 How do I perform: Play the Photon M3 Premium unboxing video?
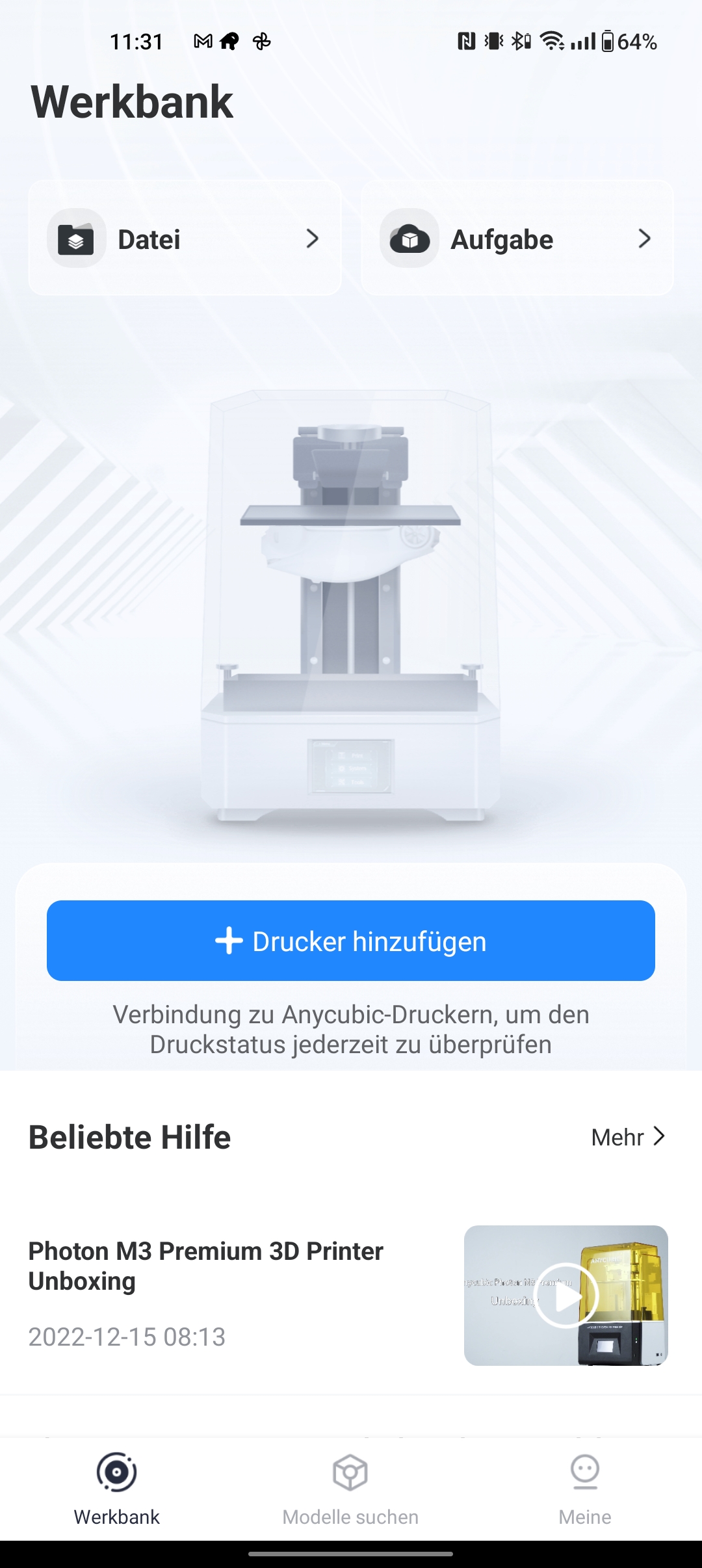(x=566, y=1296)
